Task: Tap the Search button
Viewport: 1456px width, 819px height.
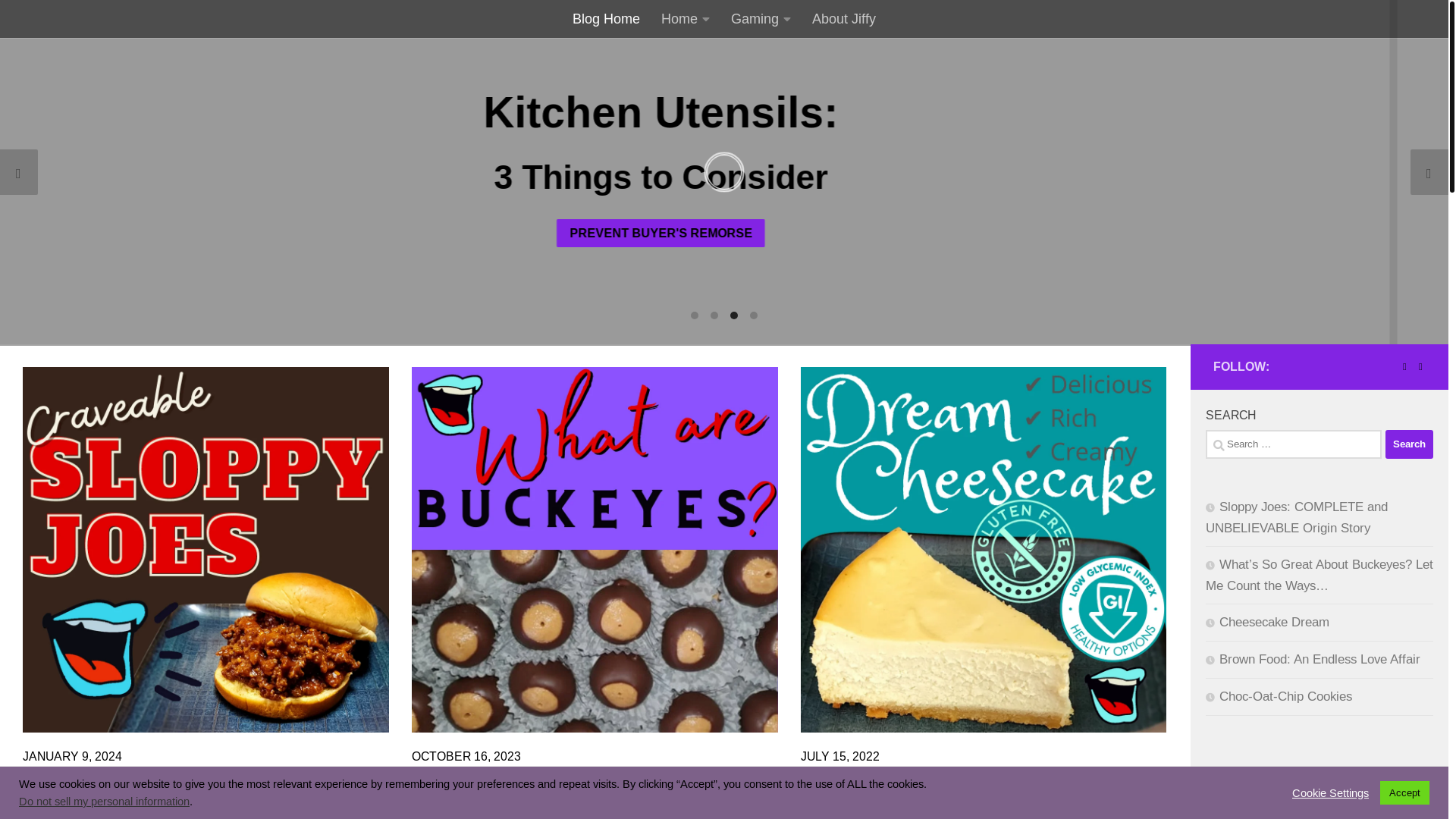Action: tap(1408, 444)
